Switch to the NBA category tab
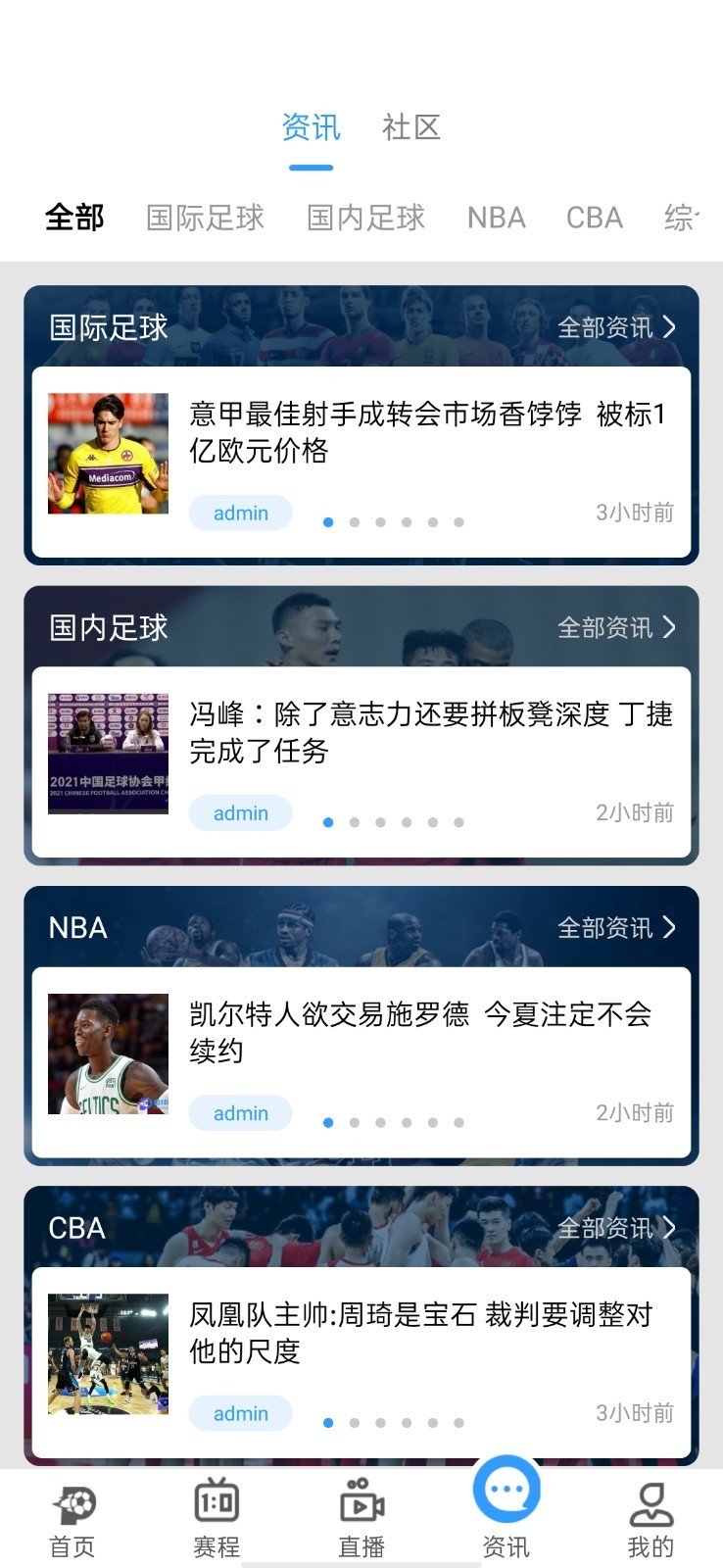The height and width of the screenshot is (1568, 723). [x=496, y=218]
